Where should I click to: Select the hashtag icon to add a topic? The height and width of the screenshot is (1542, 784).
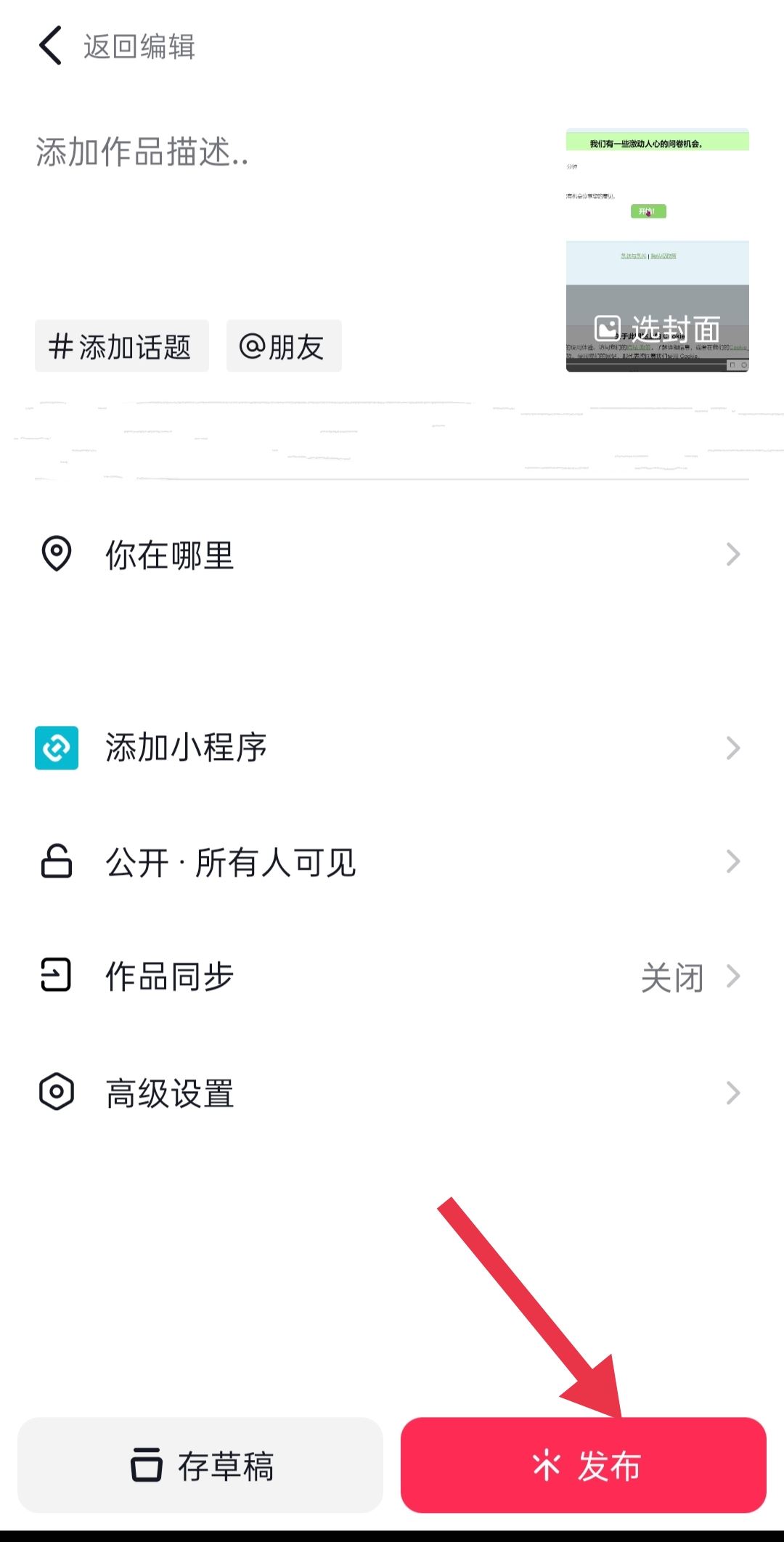(62, 346)
